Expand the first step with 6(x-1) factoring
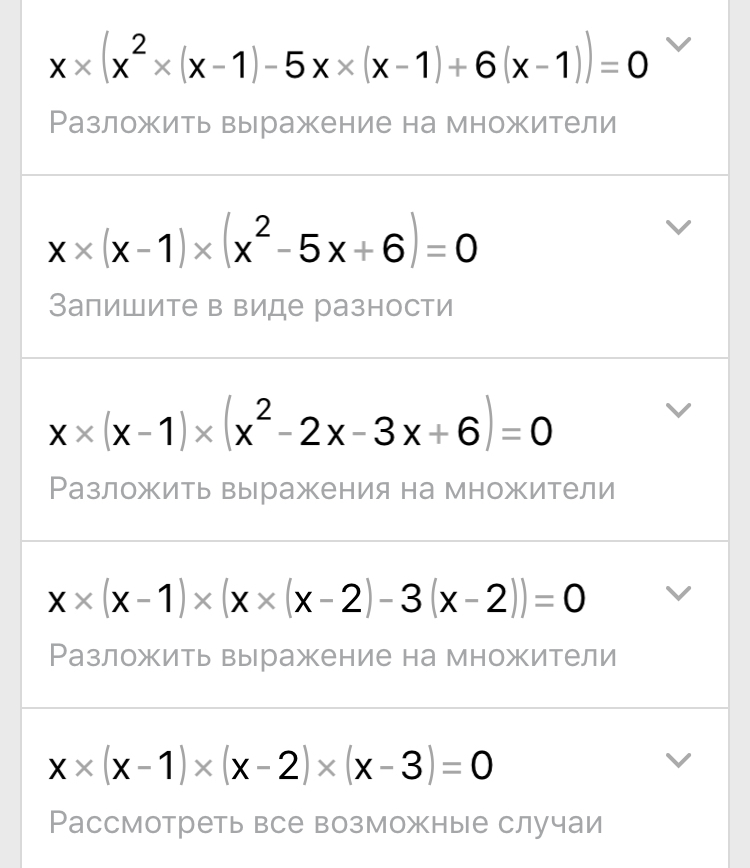Screen dimensions: 750x868 678,45
